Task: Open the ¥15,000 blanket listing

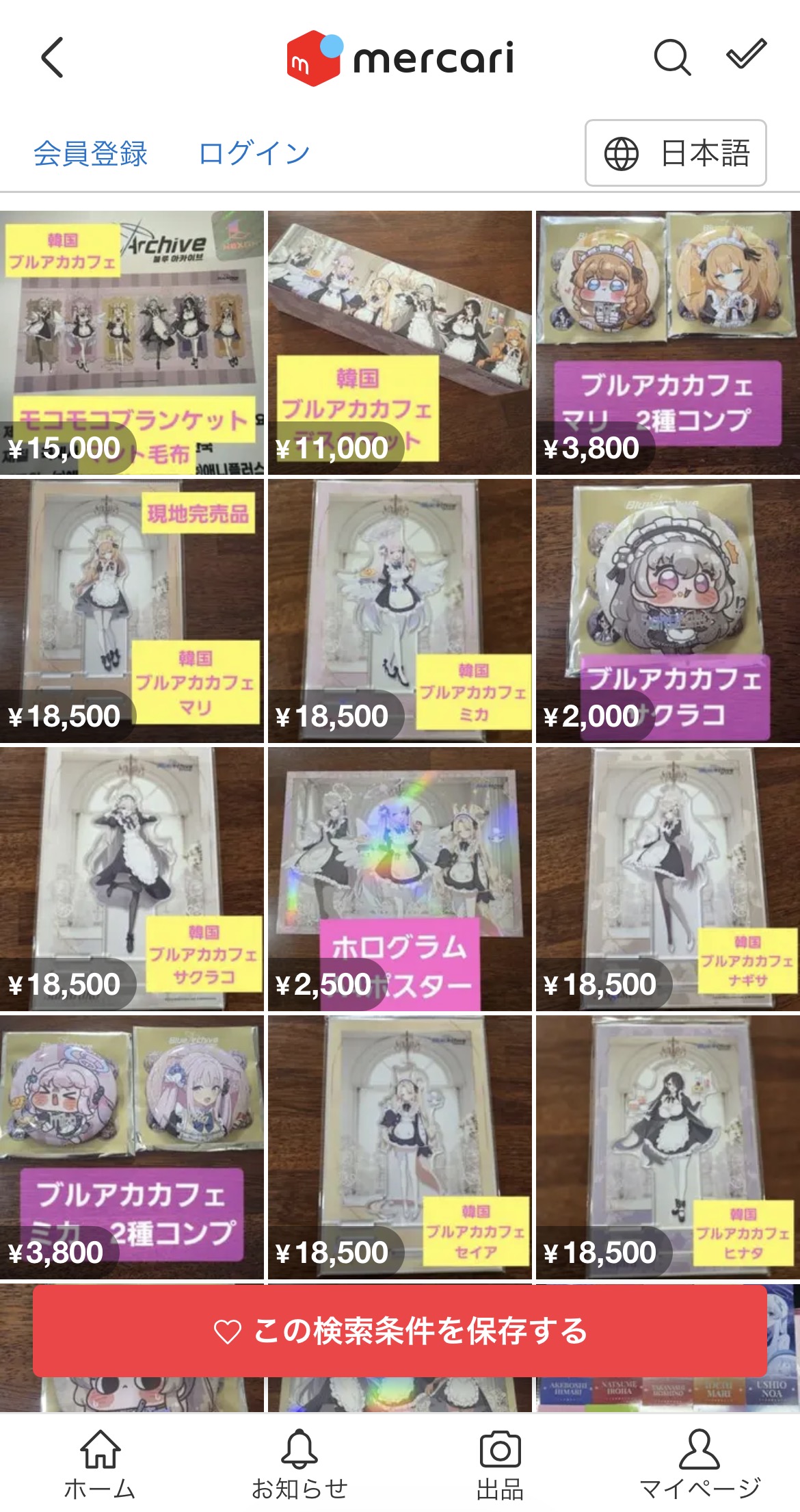Action: click(x=132, y=342)
